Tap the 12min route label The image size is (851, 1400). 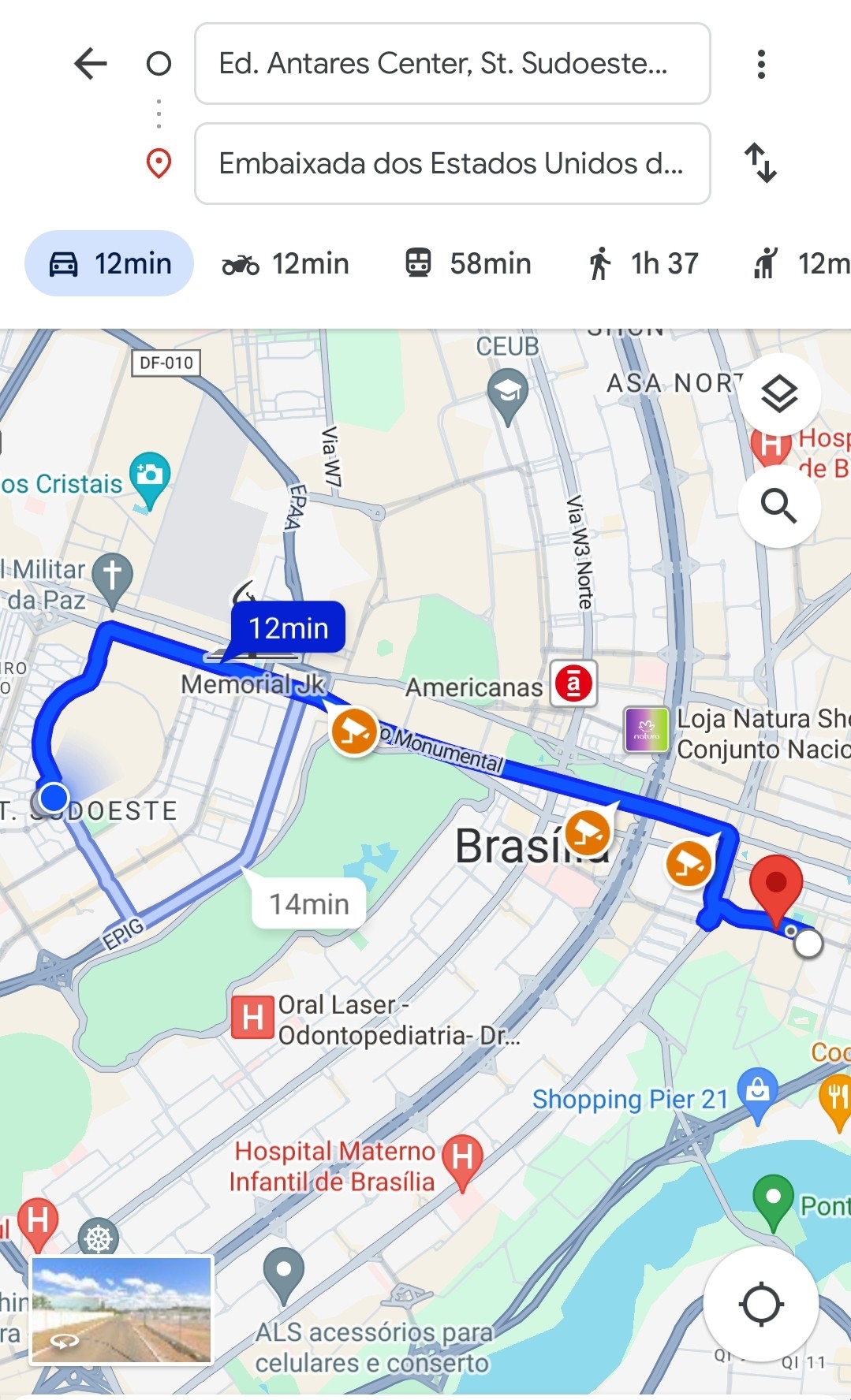(x=289, y=627)
